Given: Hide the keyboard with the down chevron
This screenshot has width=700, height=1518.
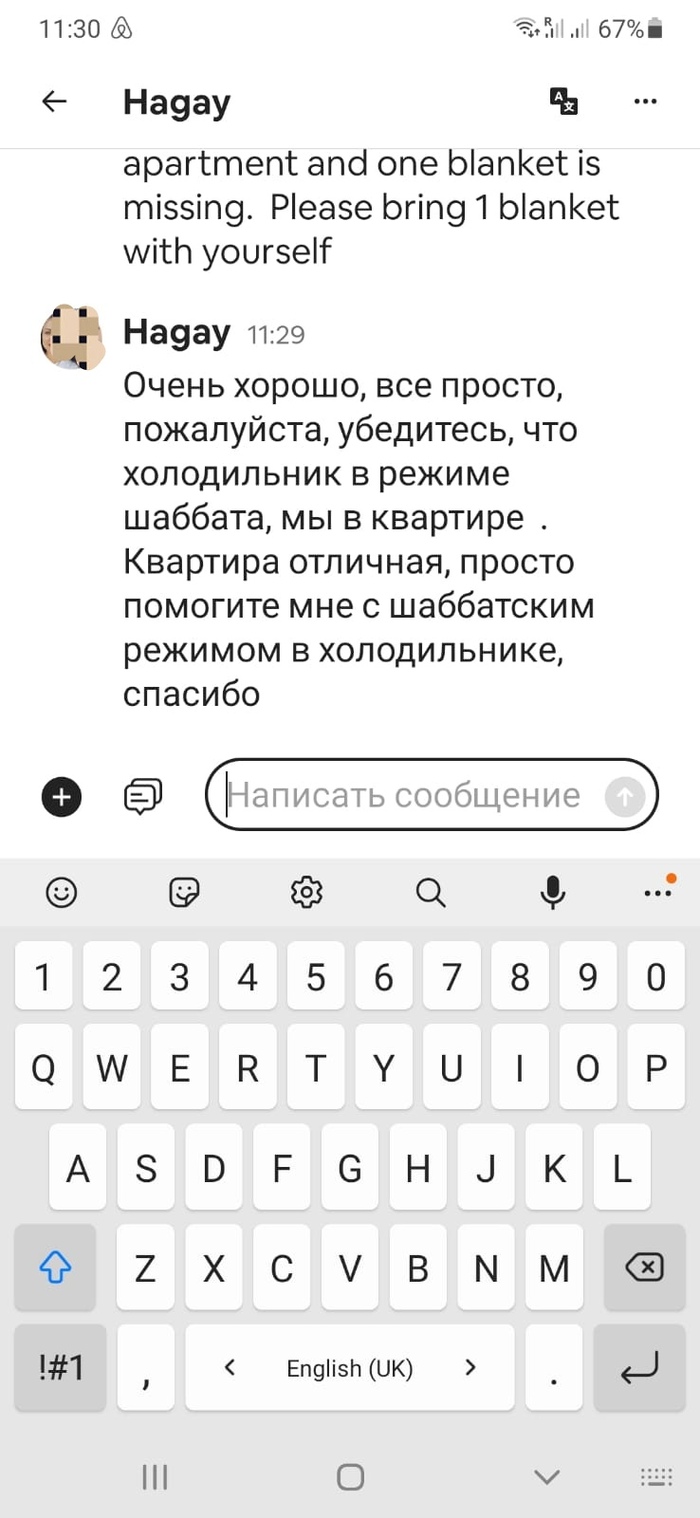Looking at the screenshot, I should [546, 1476].
